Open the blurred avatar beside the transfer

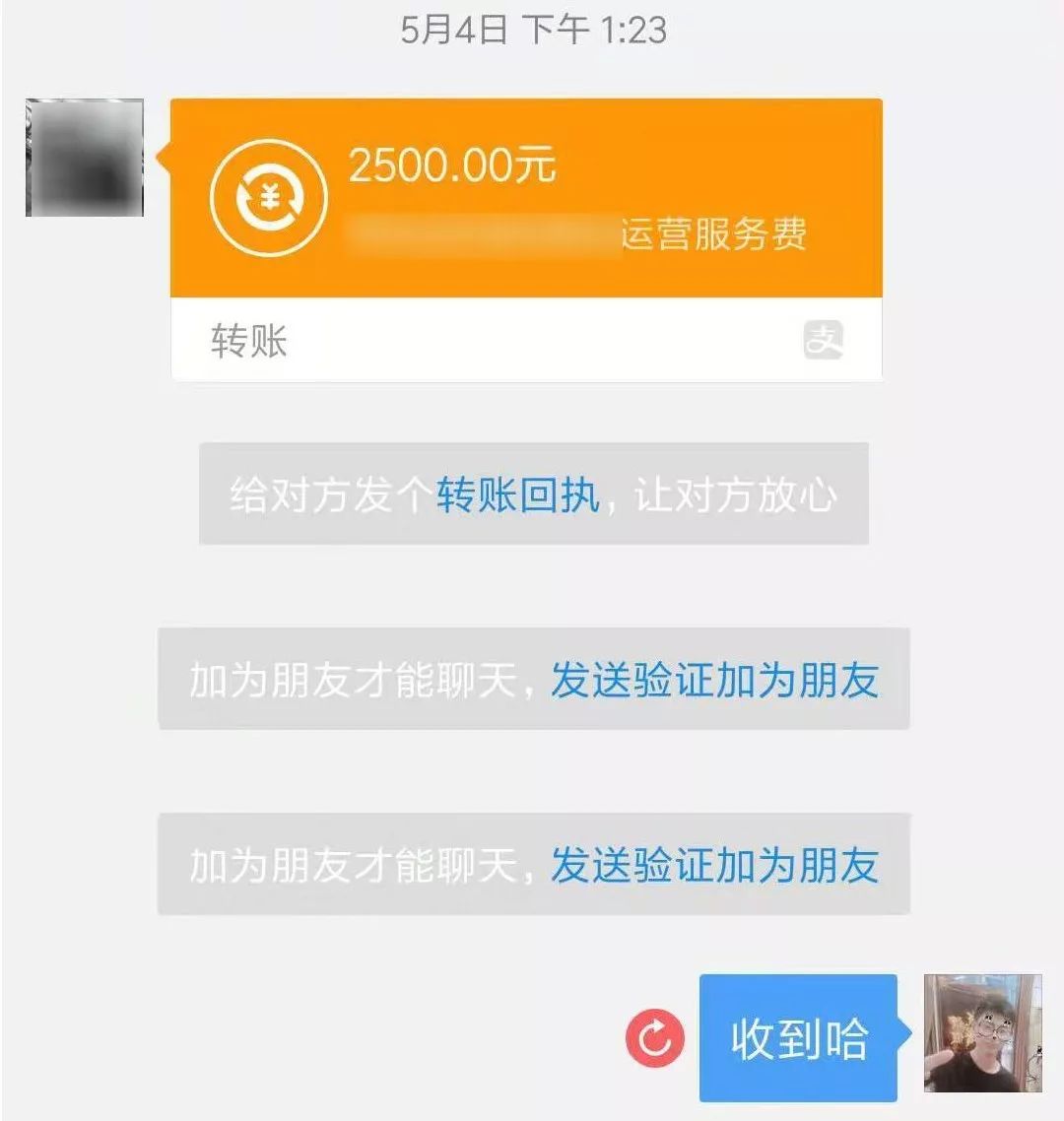85,158
